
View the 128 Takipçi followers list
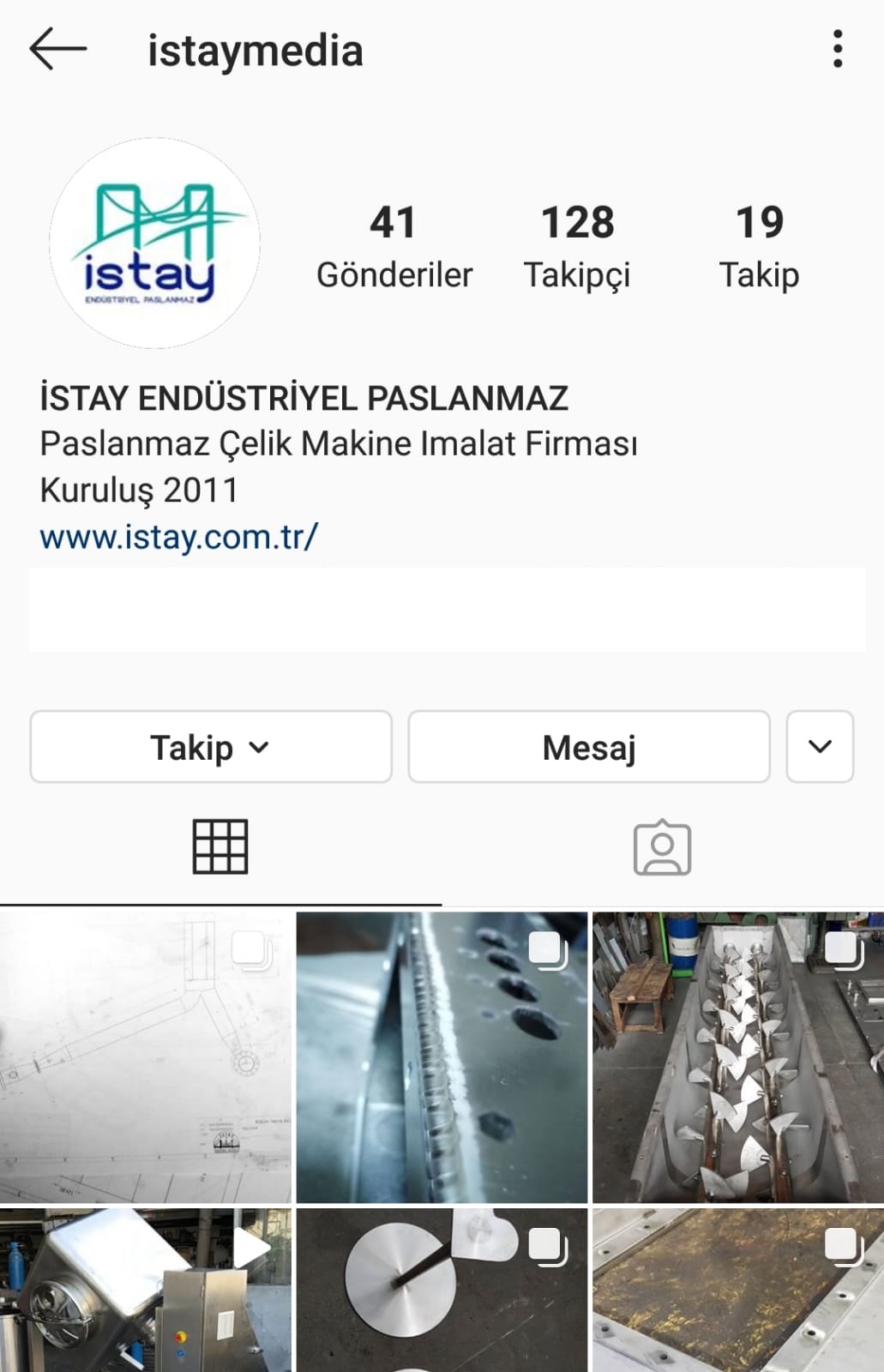(577, 246)
